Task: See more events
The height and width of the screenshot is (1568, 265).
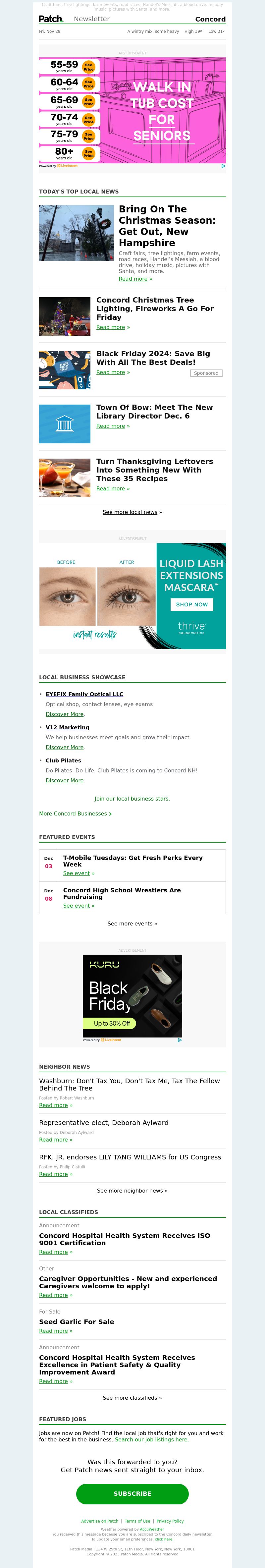Action: (x=130, y=924)
